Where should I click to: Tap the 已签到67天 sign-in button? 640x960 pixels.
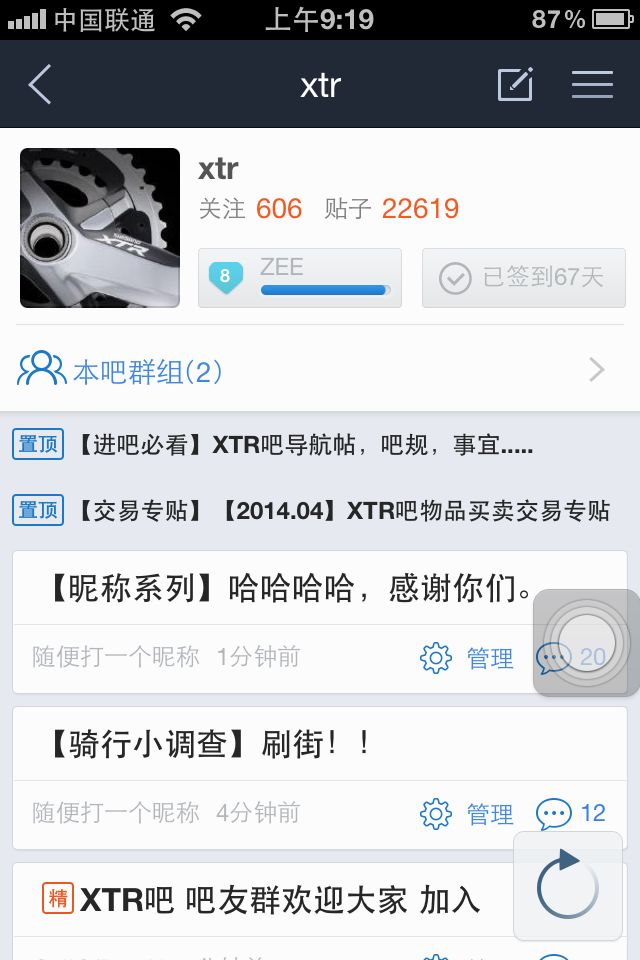(x=523, y=277)
